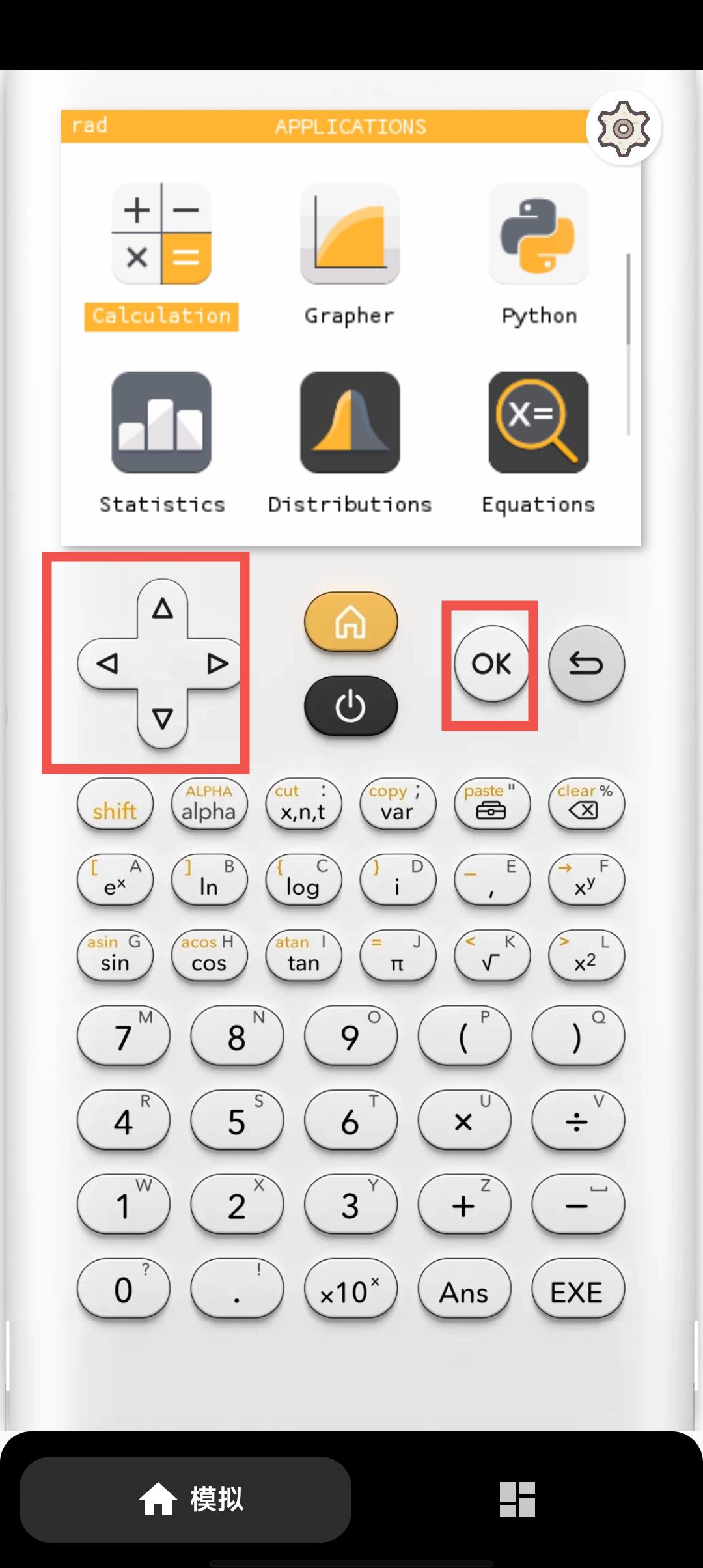Open the settings gear icon
The height and width of the screenshot is (1568, 703).
pos(623,128)
